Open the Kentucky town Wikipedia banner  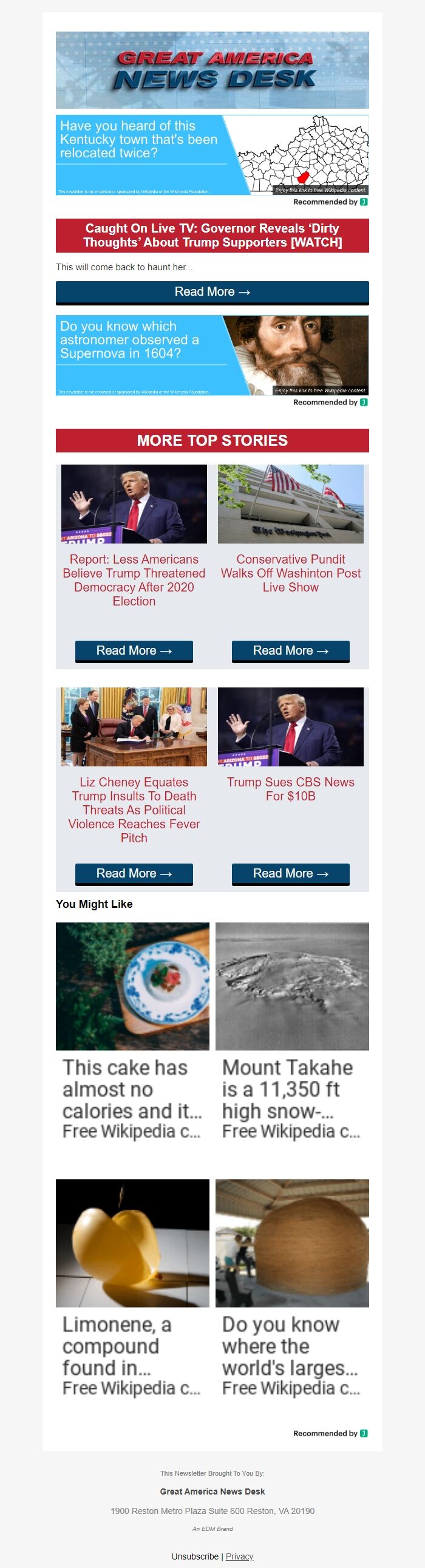click(212, 155)
